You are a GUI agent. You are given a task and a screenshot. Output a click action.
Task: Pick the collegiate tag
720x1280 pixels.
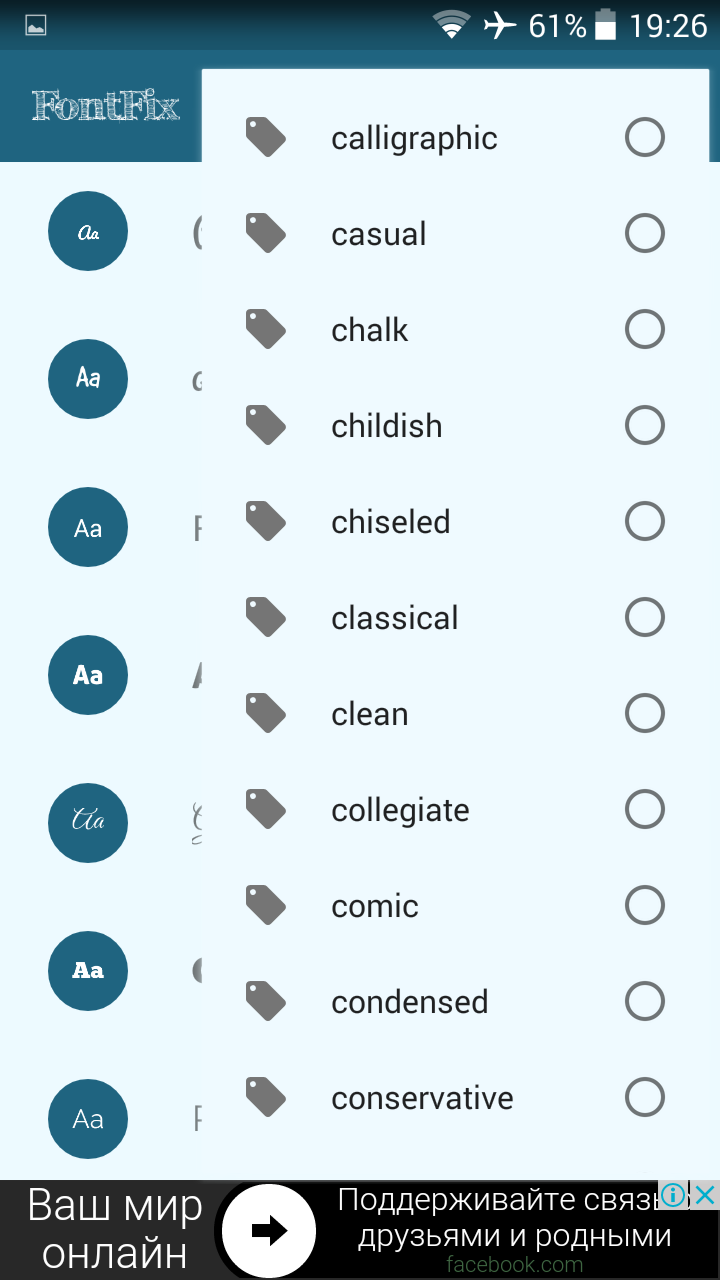[x=456, y=810]
